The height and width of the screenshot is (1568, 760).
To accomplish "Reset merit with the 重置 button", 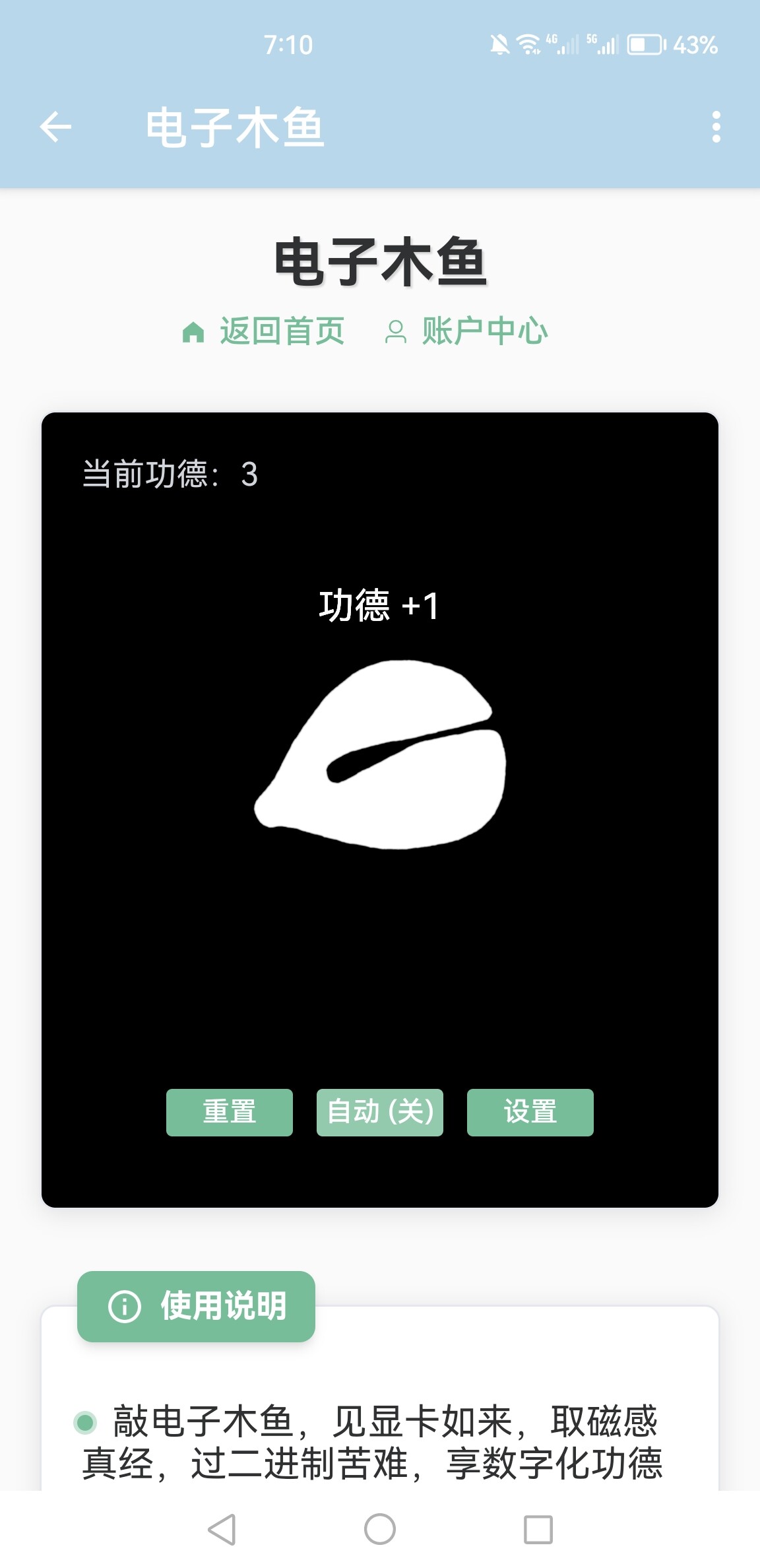I will 230,1112.
